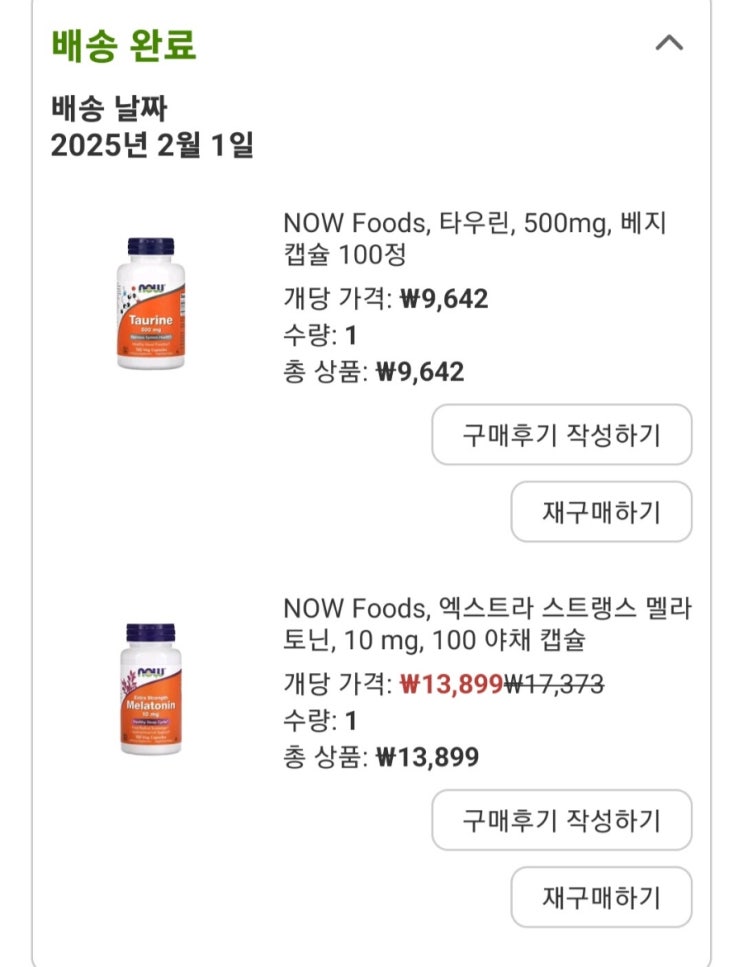Tap 재구매하기 for NOW Foods Taurine
The height and width of the screenshot is (967, 743).
601,512
